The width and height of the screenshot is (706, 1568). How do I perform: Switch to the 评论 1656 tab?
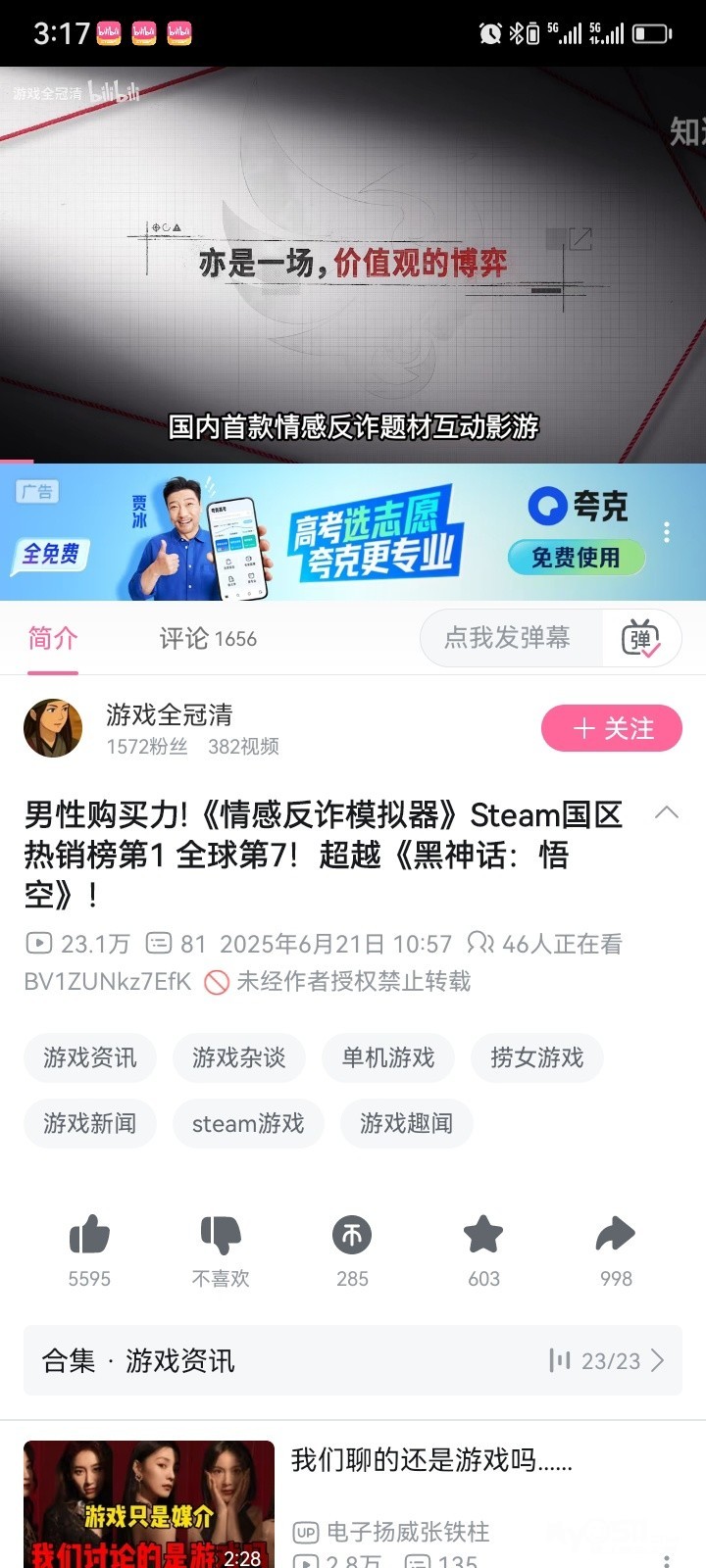tap(208, 639)
